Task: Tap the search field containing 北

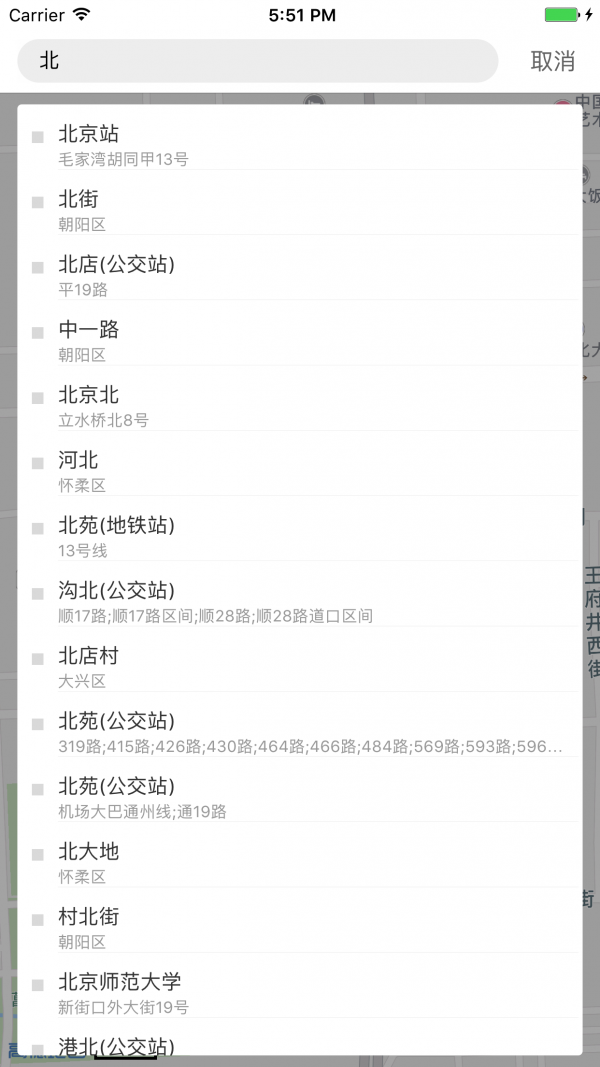Action: [x=257, y=61]
